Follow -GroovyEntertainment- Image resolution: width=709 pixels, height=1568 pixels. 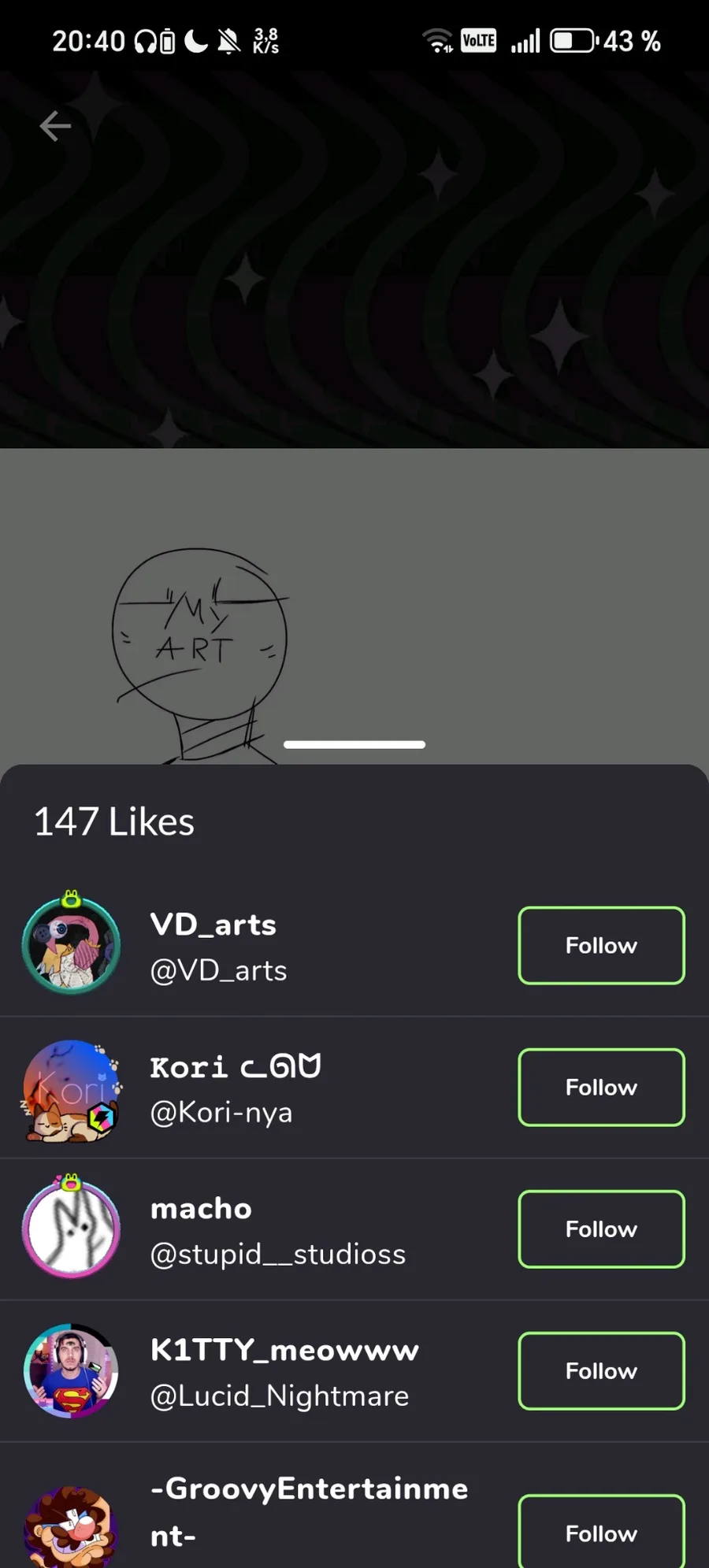pyautogui.click(x=600, y=1533)
